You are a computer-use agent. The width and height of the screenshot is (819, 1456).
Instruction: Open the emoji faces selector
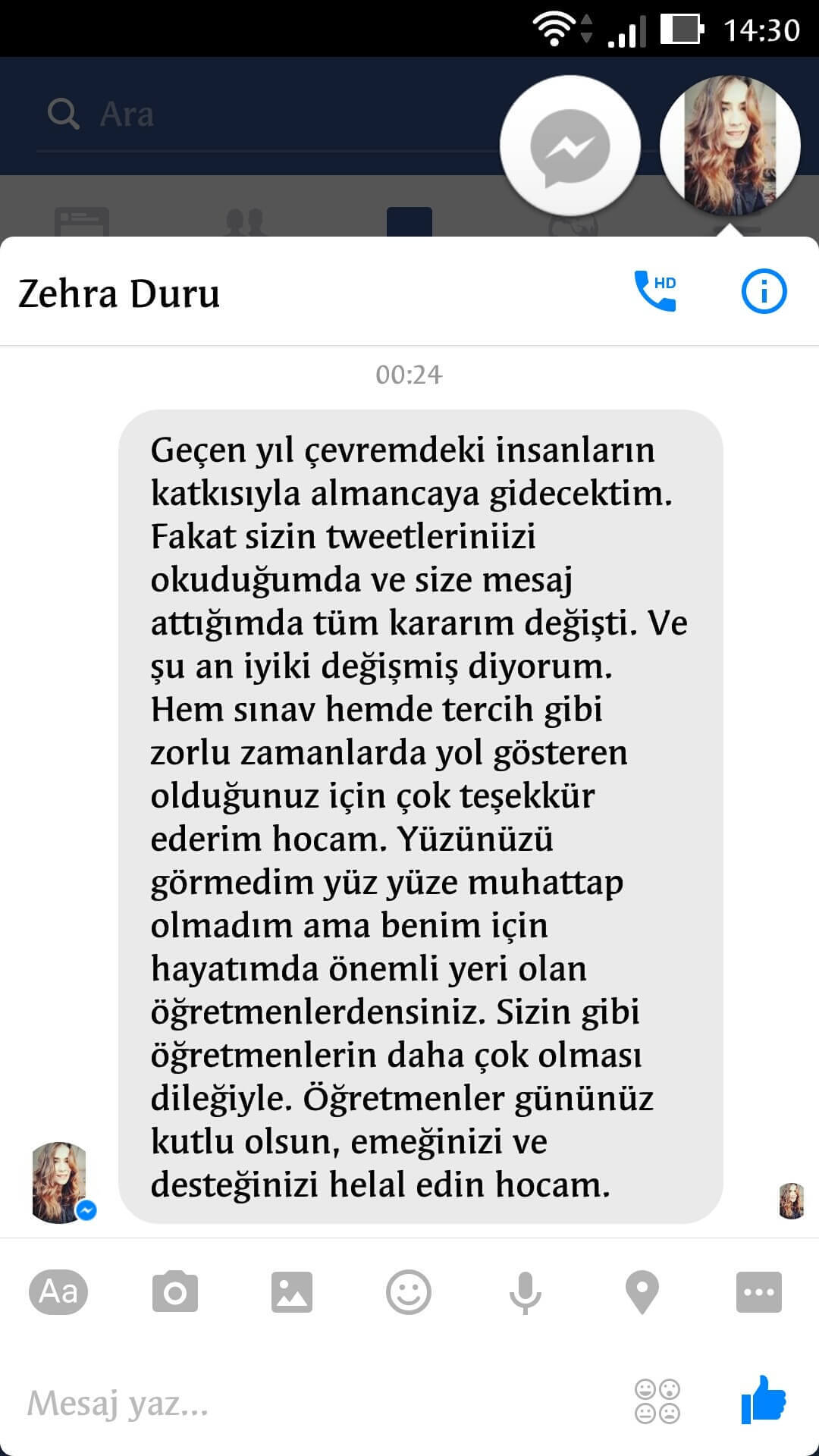coord(657,1401)
